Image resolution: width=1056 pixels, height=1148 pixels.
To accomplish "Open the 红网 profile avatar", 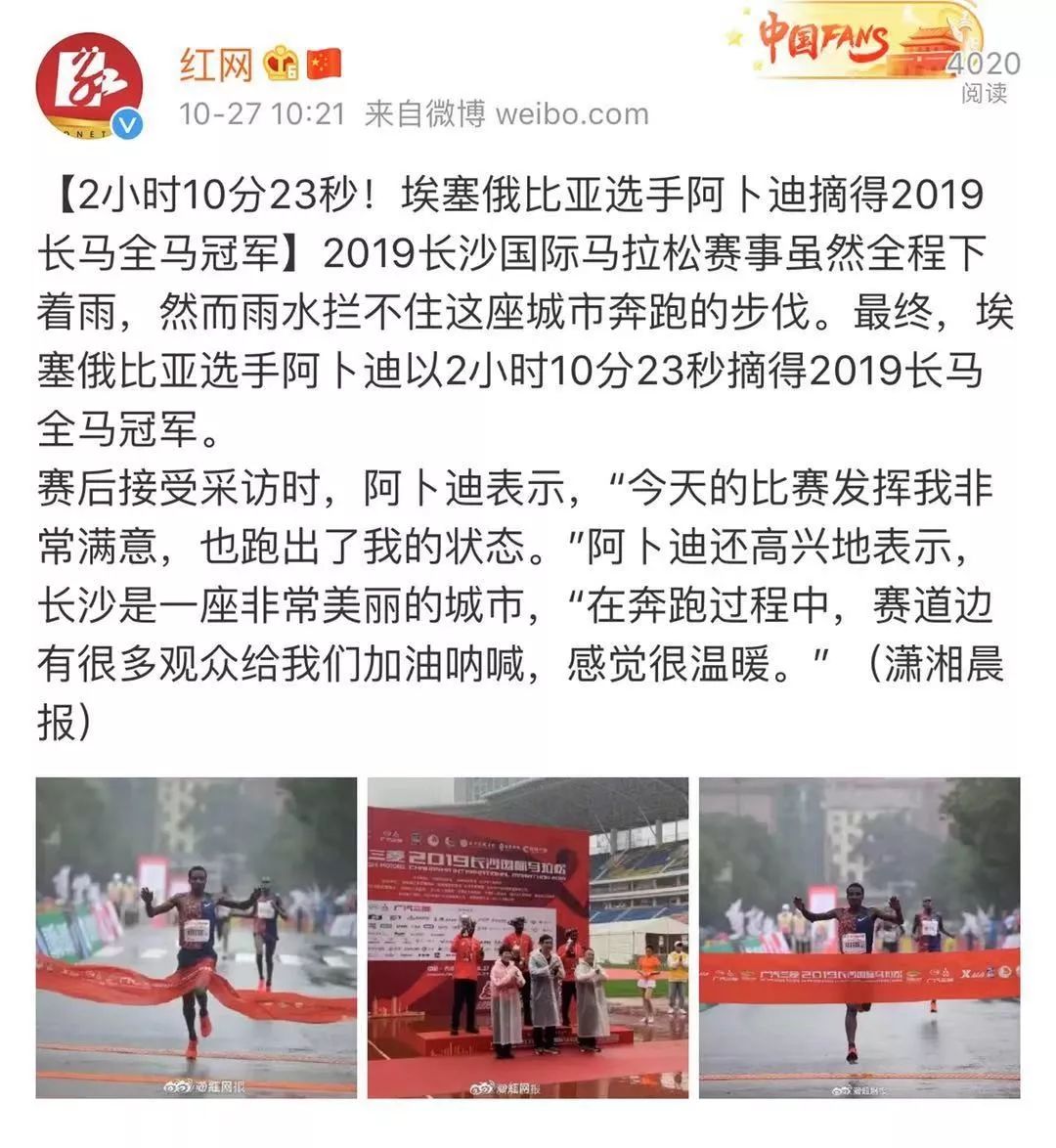I will pos(89,86).
